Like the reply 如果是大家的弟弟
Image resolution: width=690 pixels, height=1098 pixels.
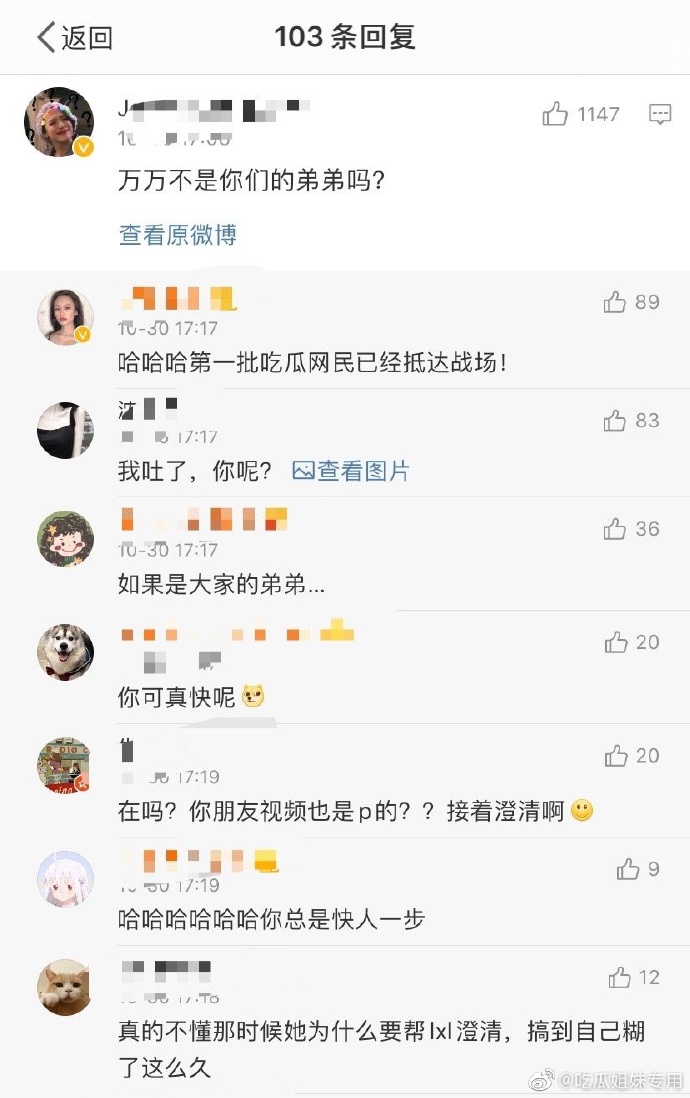(616, 529)
